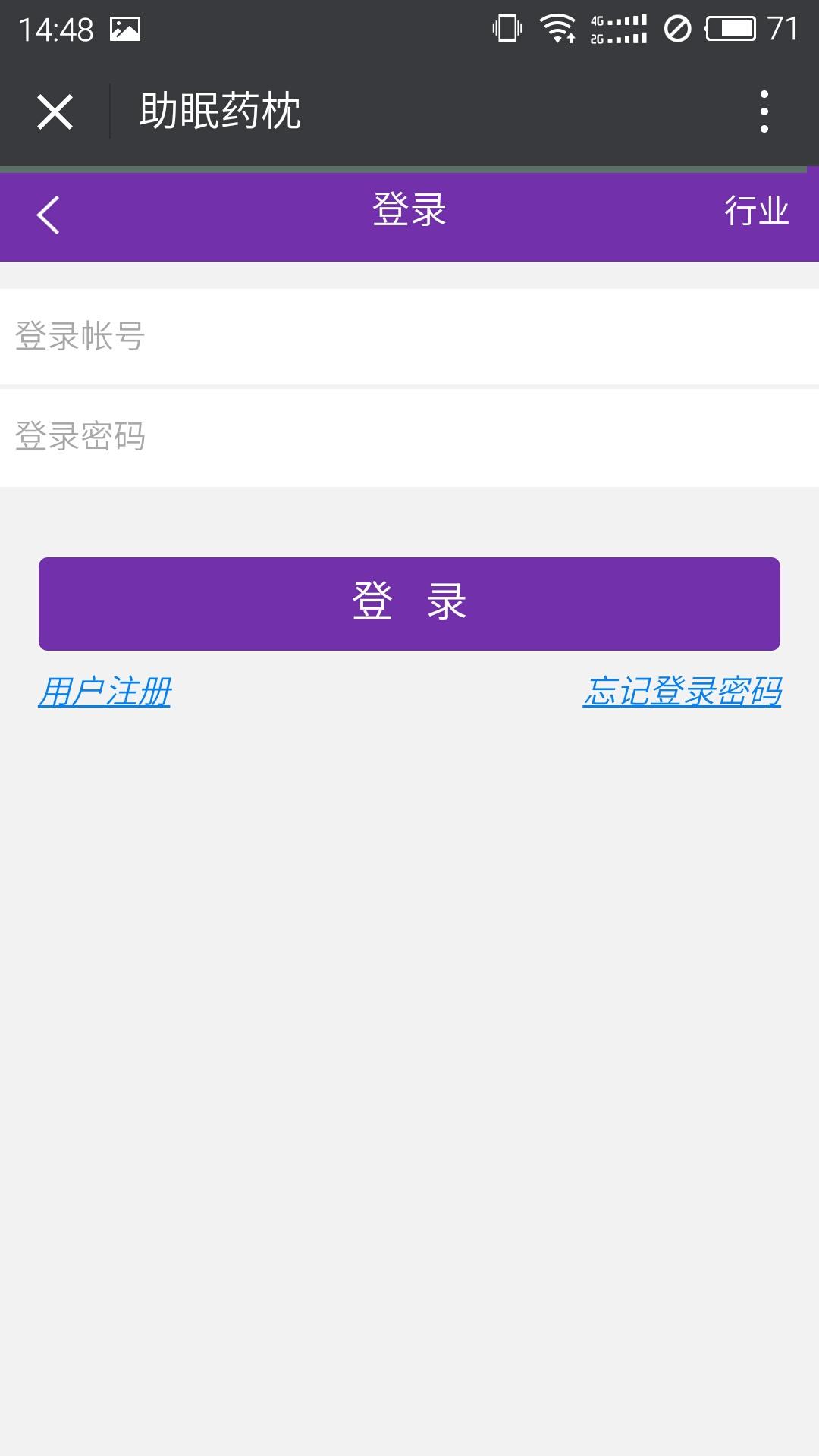Open the 忘记登录密码 recovery link

click(x=682, y=692)
